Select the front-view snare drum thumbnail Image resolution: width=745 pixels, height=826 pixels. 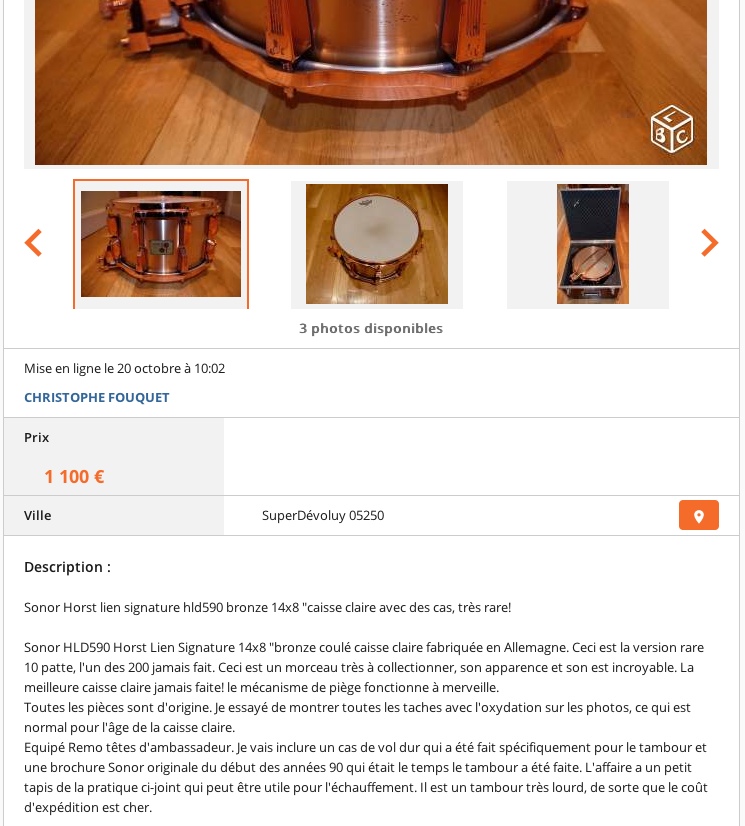pos(161,244)
